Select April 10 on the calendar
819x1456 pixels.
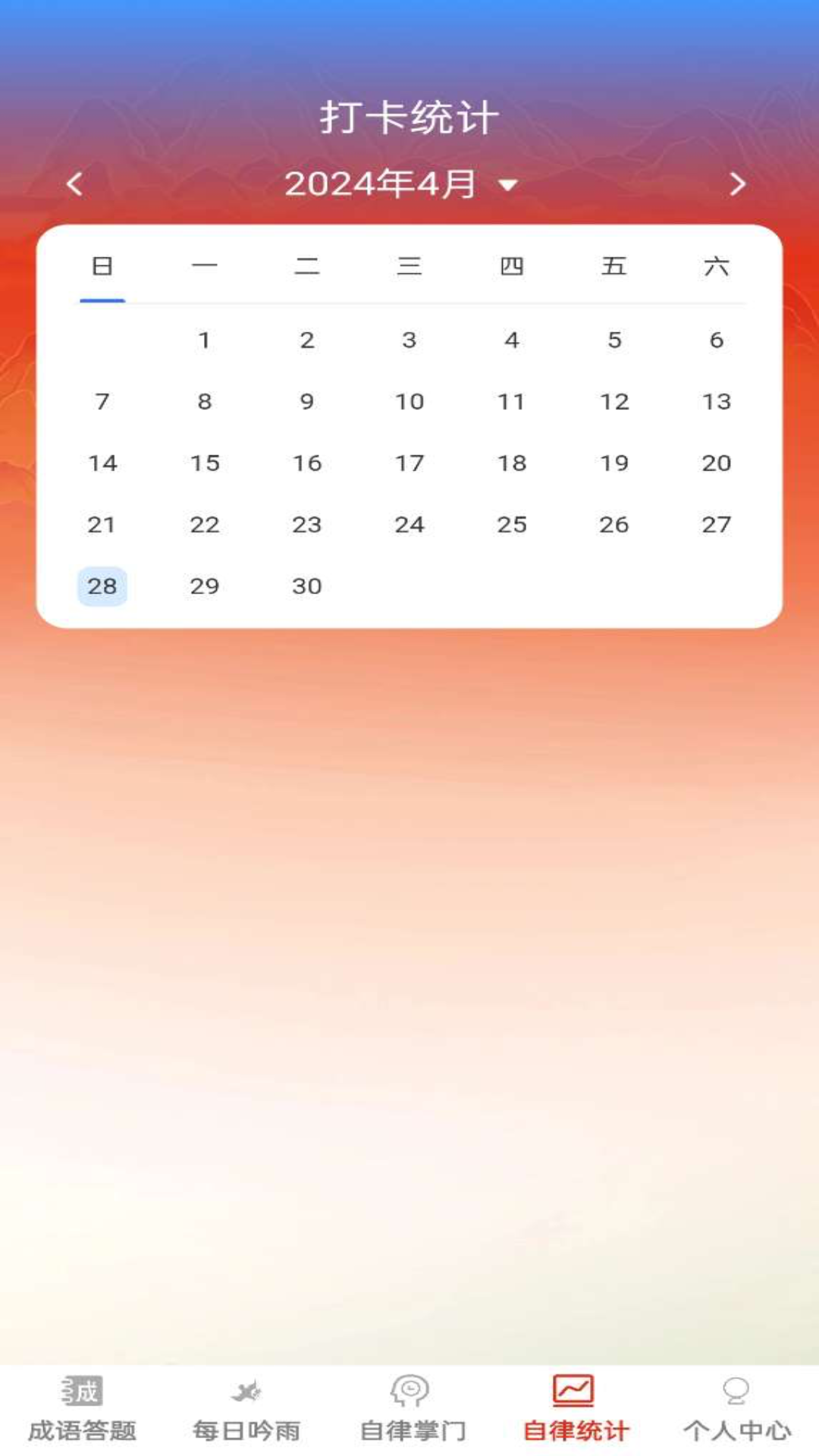coord(409,402)
